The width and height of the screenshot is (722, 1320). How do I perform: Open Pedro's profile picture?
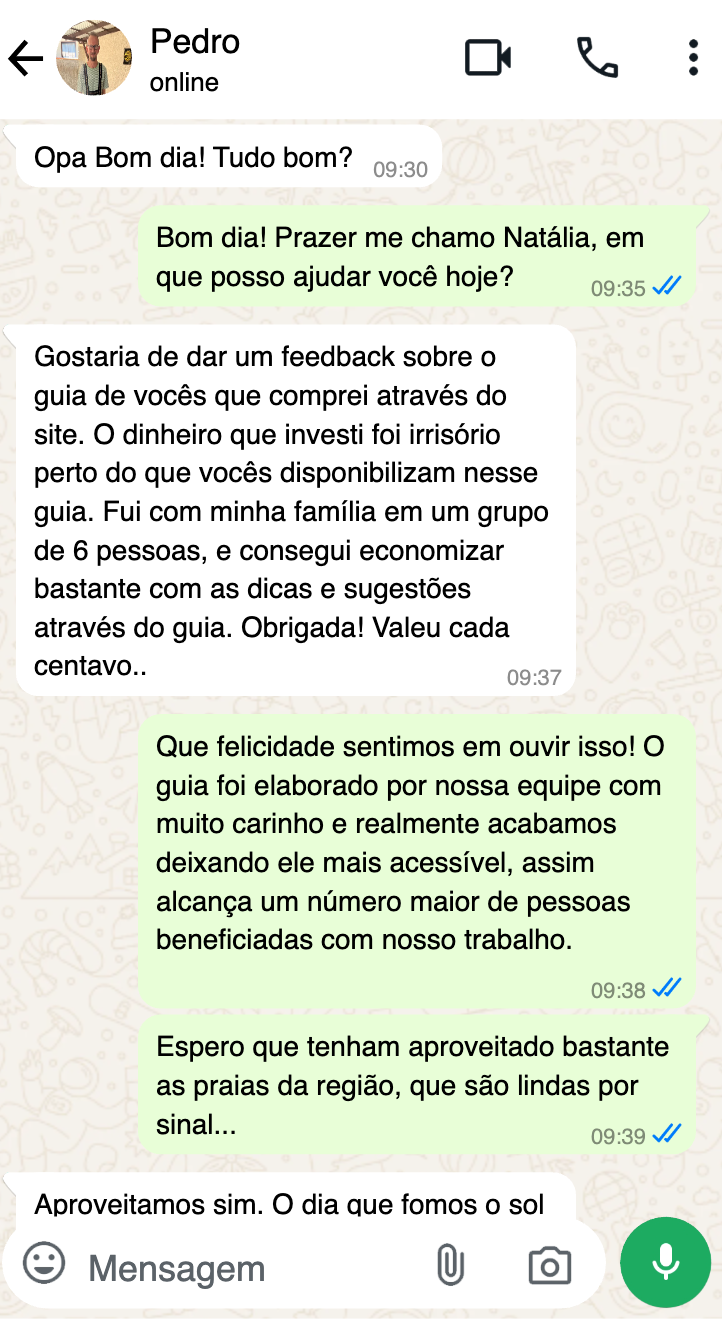pyautogui.click(x=96, y=59)
